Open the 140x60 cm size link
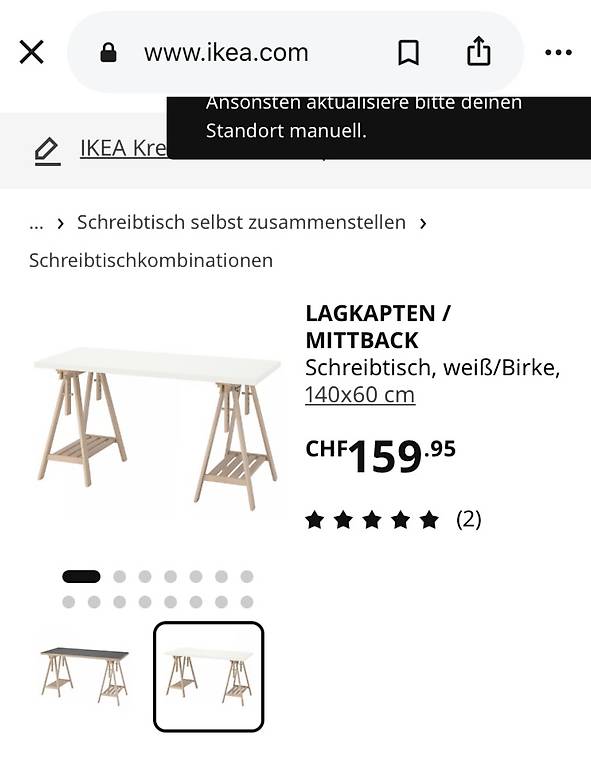The image size is (591, 768). (x=360, y=395)
